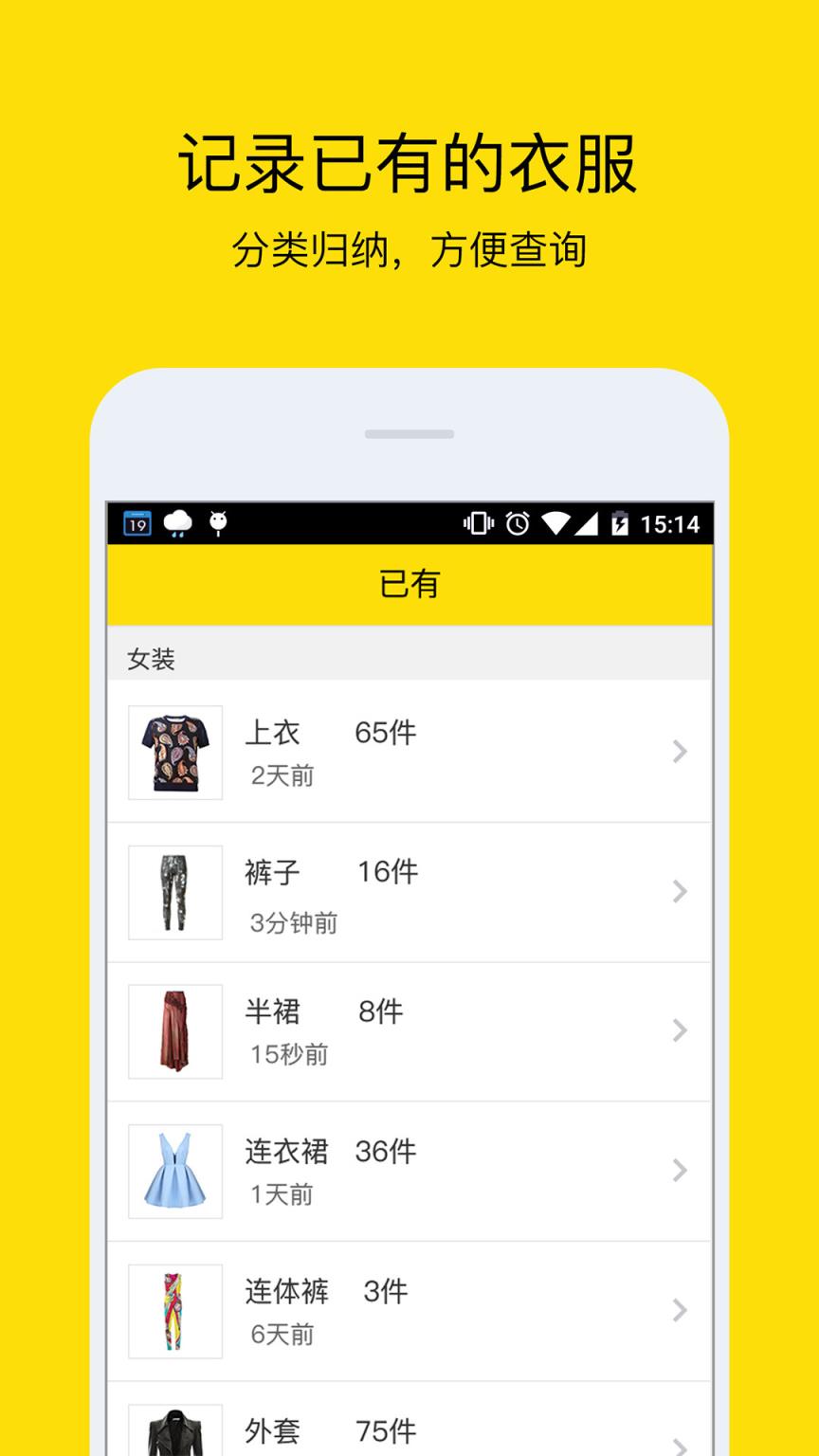This screenshot has height=1456, width=819.
Task: Open the 外套 75件 category row
Action: point(409,1429)
